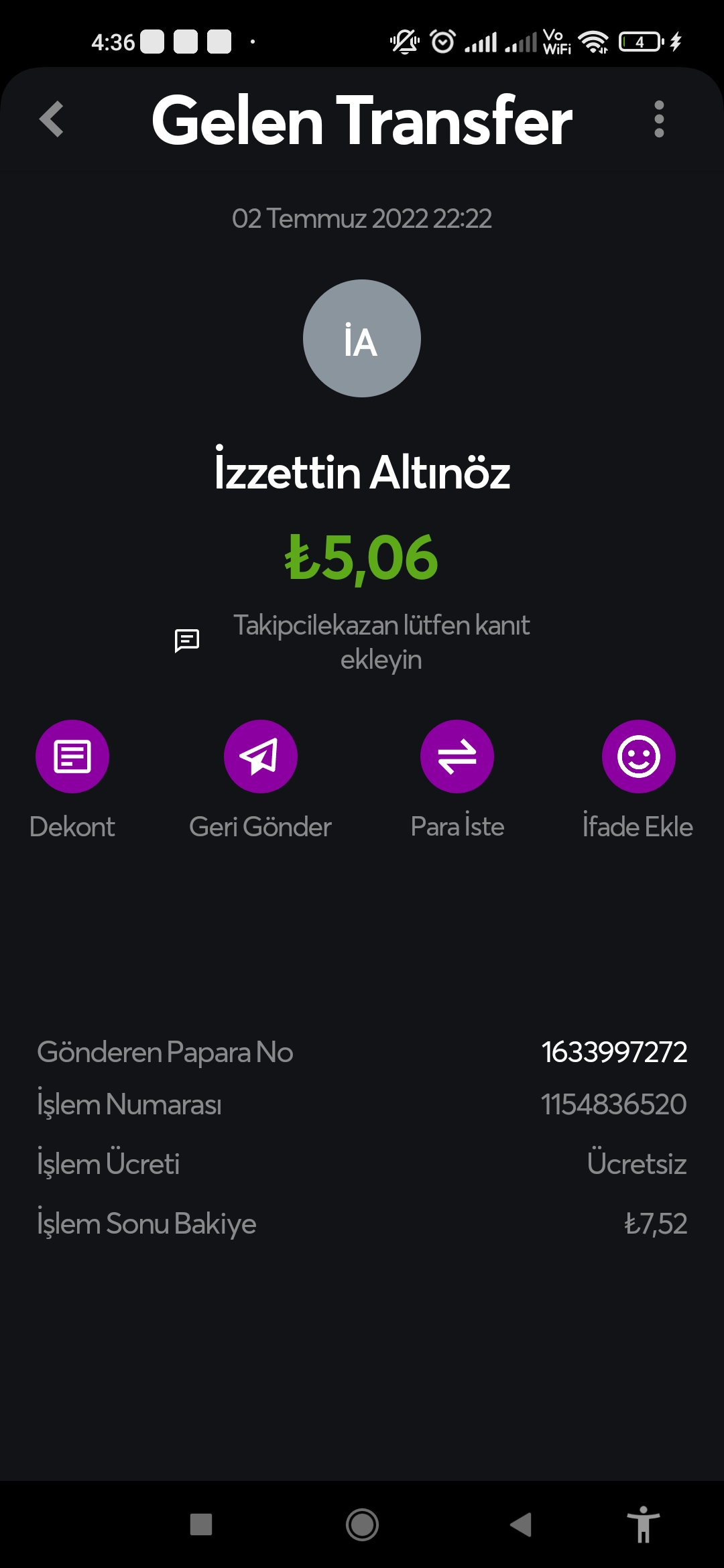Go back using the header arrow
The width and height of the screenshot is (724, 1568).
coord(52,119)
